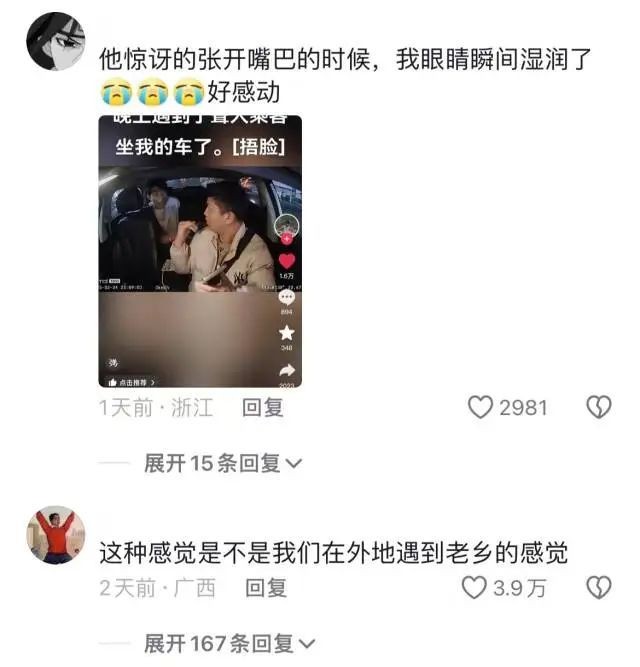View profile of the red-shirt avatar commenter

(56, 535)
